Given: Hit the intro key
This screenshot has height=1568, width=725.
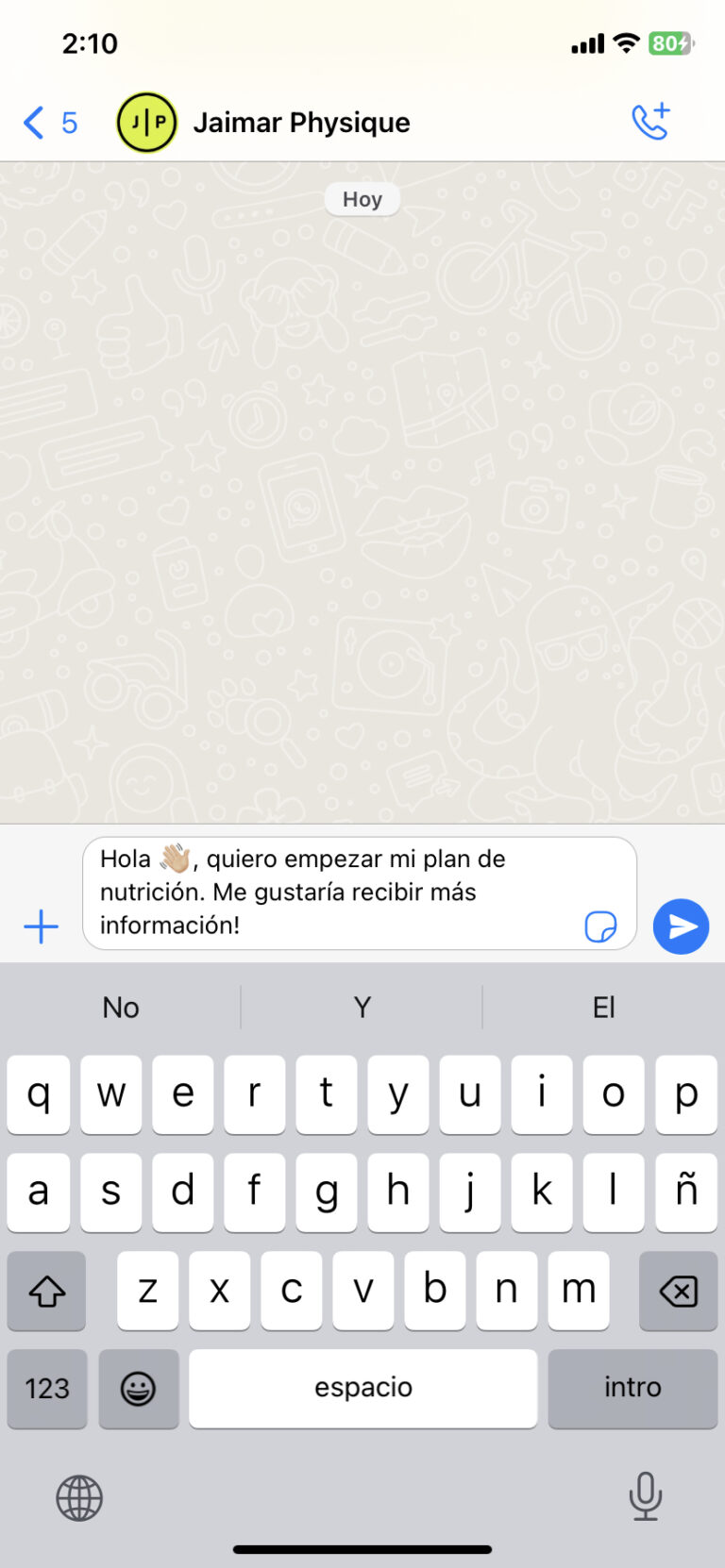Looking at the screenshot, I should [x=632, y=1388].
